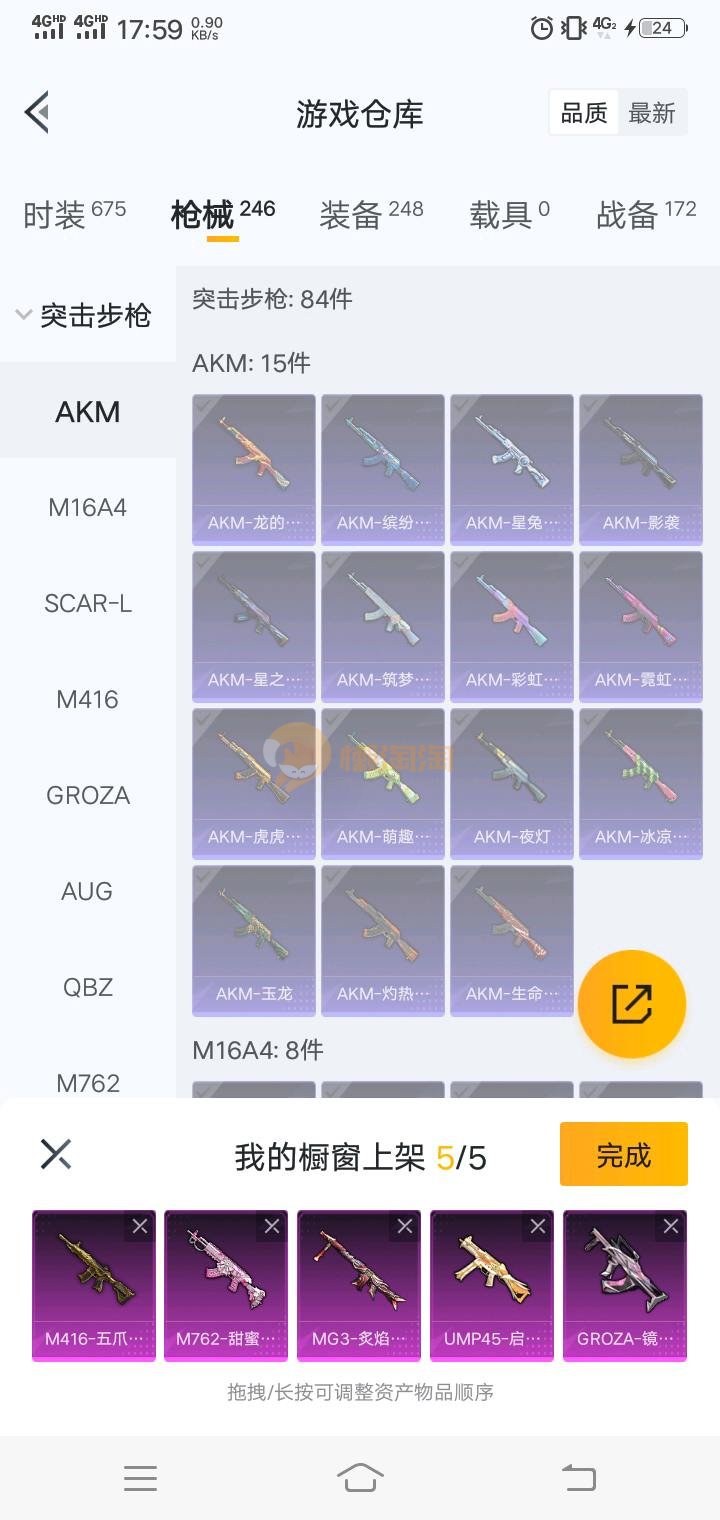Select SCAR-L in the weapon list

tap(88, 604)
